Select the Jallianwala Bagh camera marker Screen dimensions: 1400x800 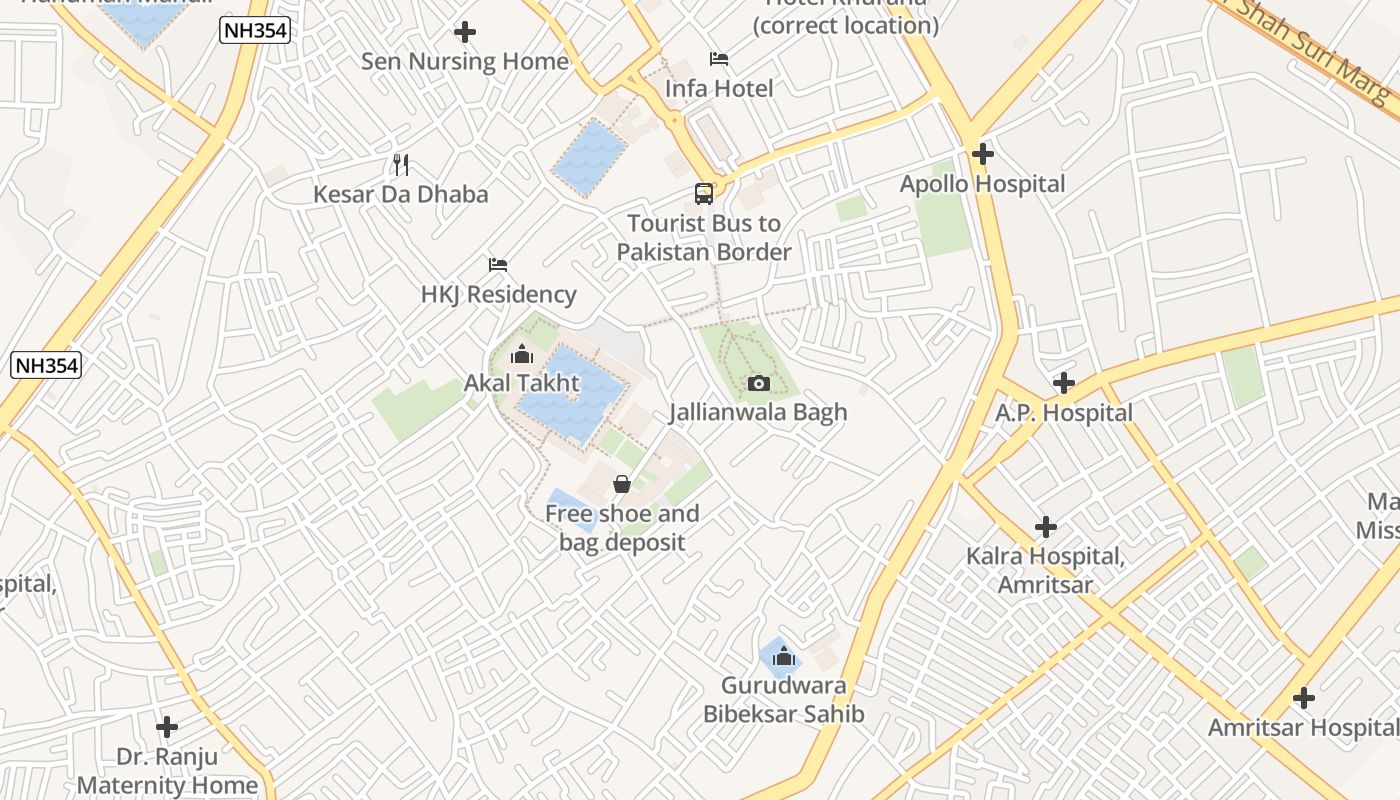[759, 383]
